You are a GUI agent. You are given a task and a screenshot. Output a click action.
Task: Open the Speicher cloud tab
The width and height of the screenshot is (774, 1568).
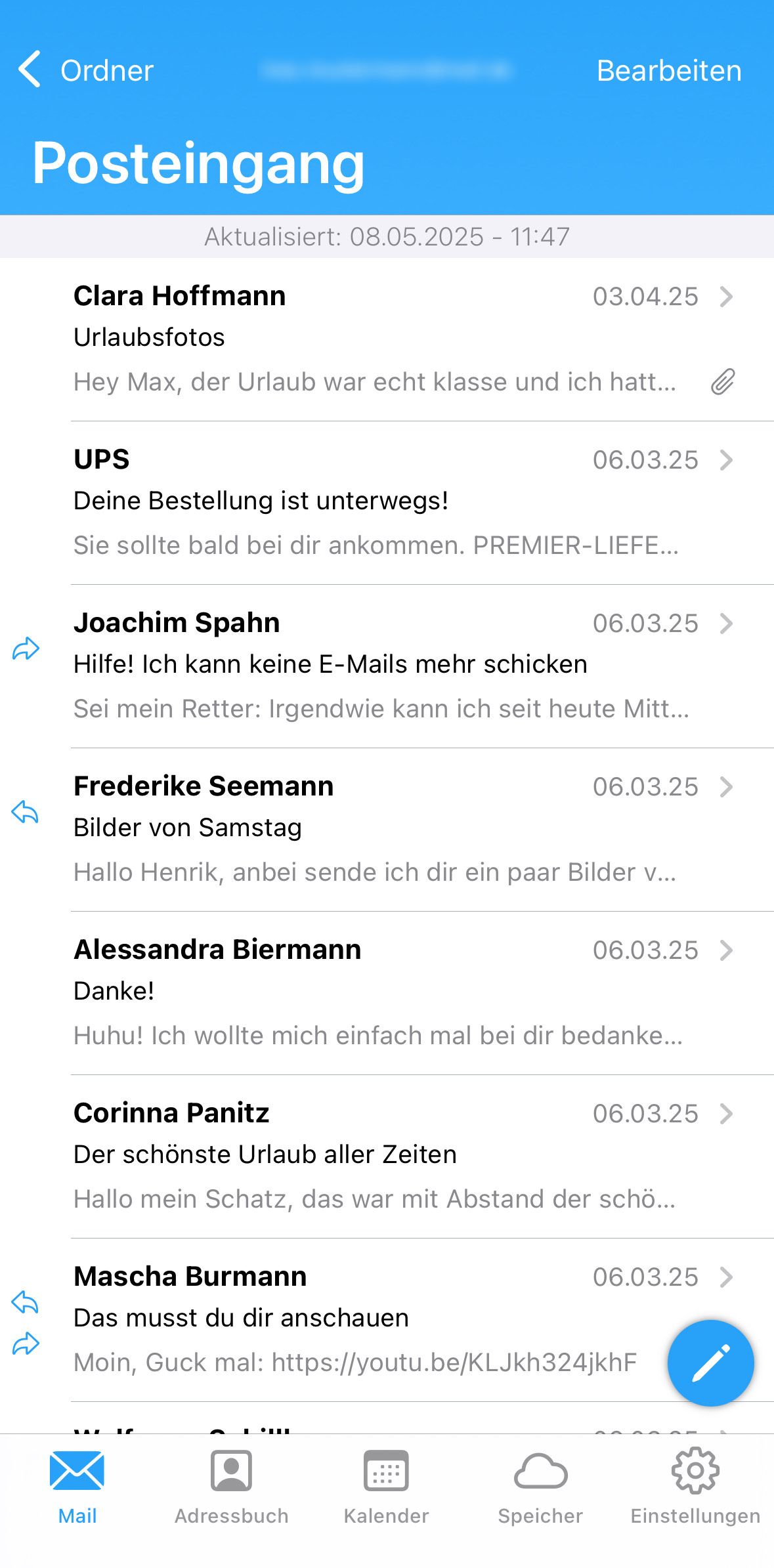(x=540, y=1487)
